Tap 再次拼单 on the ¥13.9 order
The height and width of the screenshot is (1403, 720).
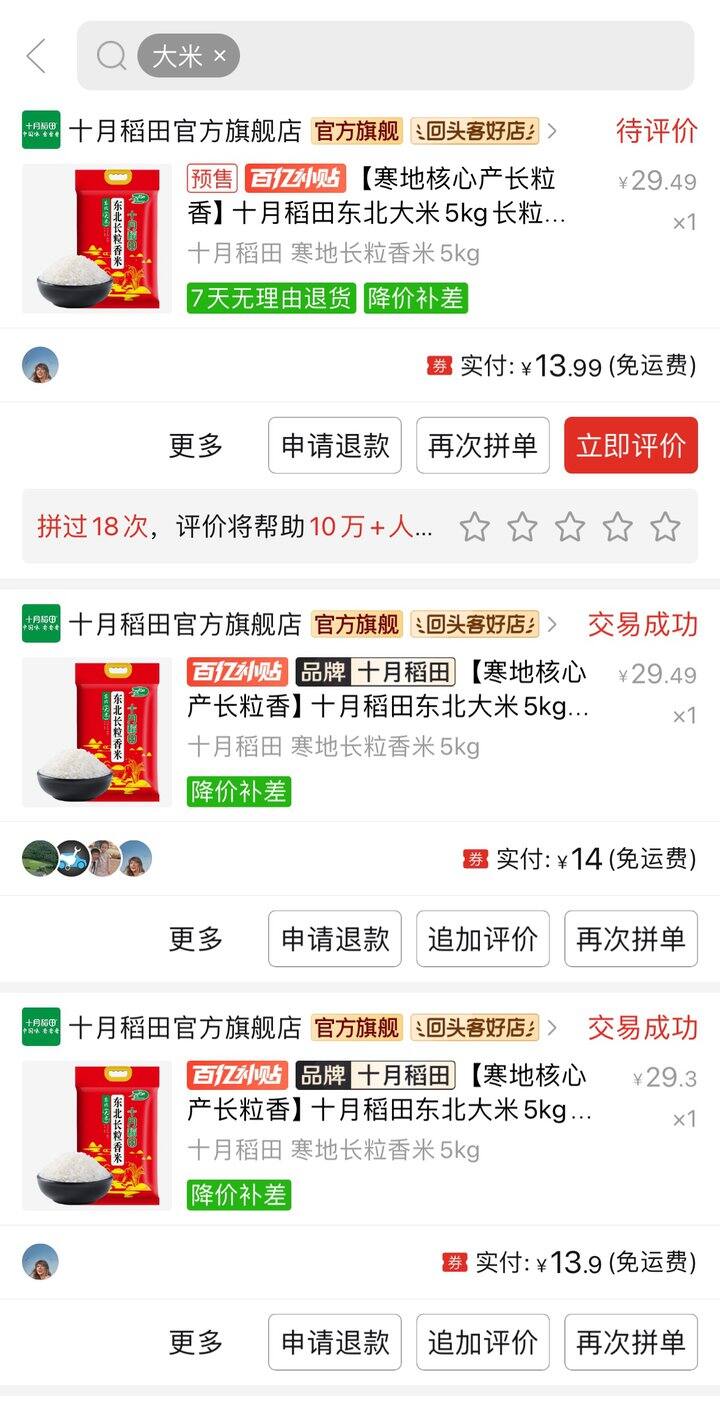click(x=630, y=1342)
